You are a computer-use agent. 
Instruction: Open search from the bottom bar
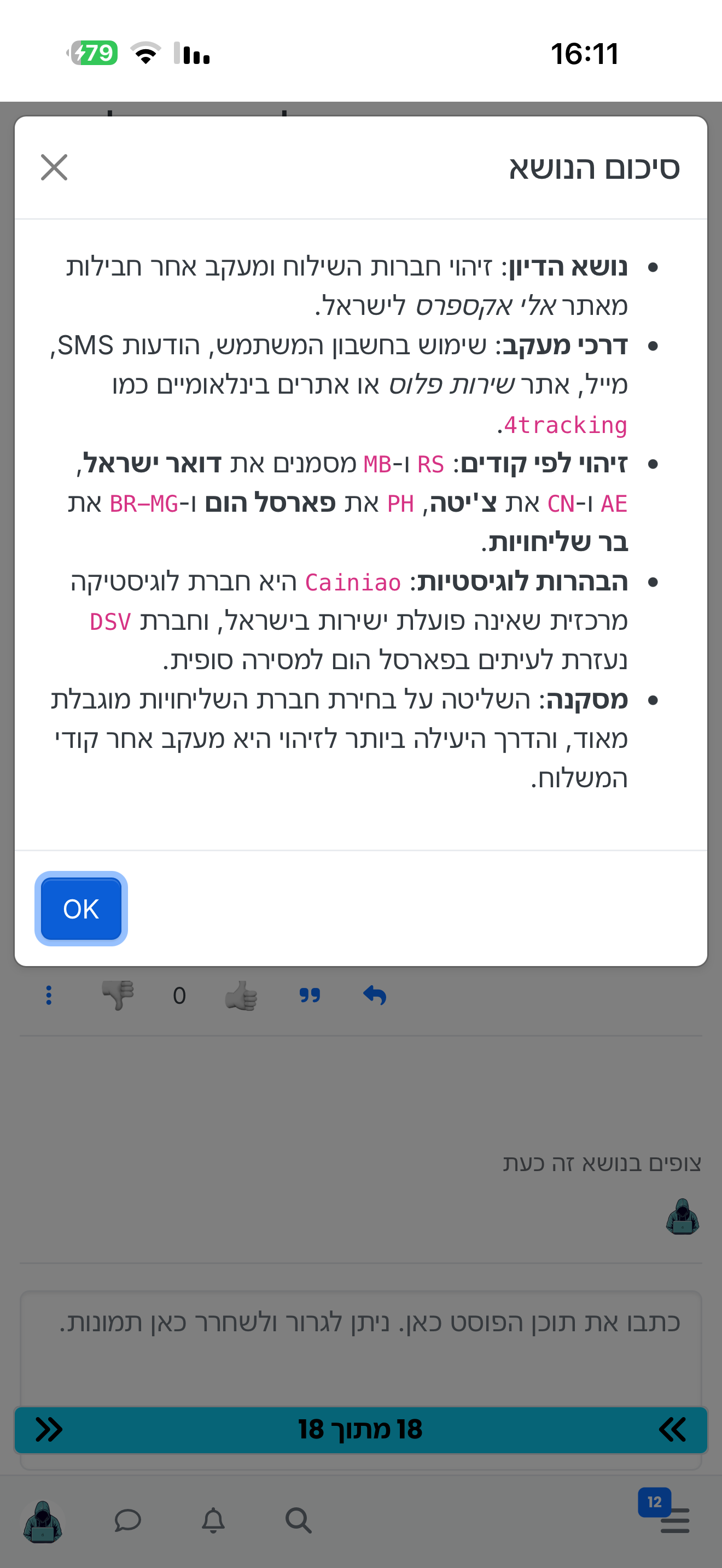[x=298, y=1521]
